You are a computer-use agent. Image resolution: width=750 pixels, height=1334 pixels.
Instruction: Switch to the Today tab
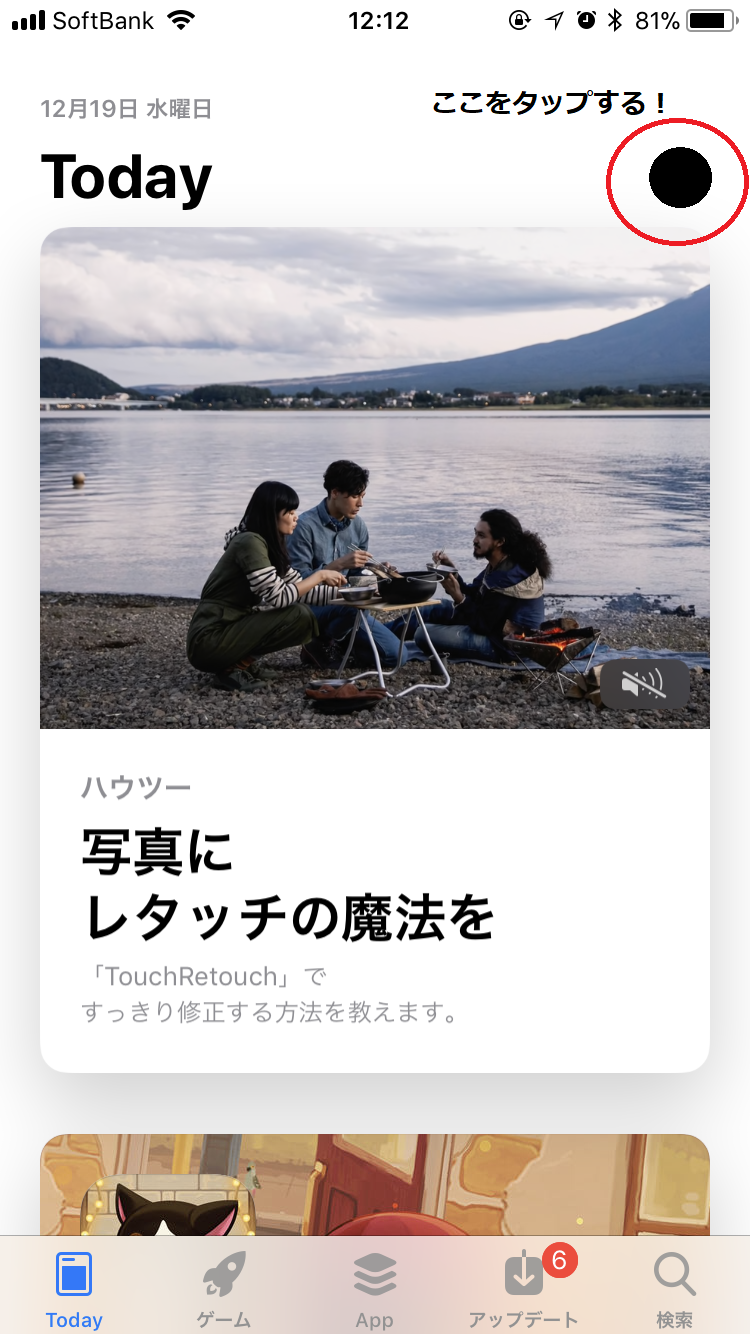pyautogui.click(x=74, y=1288)
